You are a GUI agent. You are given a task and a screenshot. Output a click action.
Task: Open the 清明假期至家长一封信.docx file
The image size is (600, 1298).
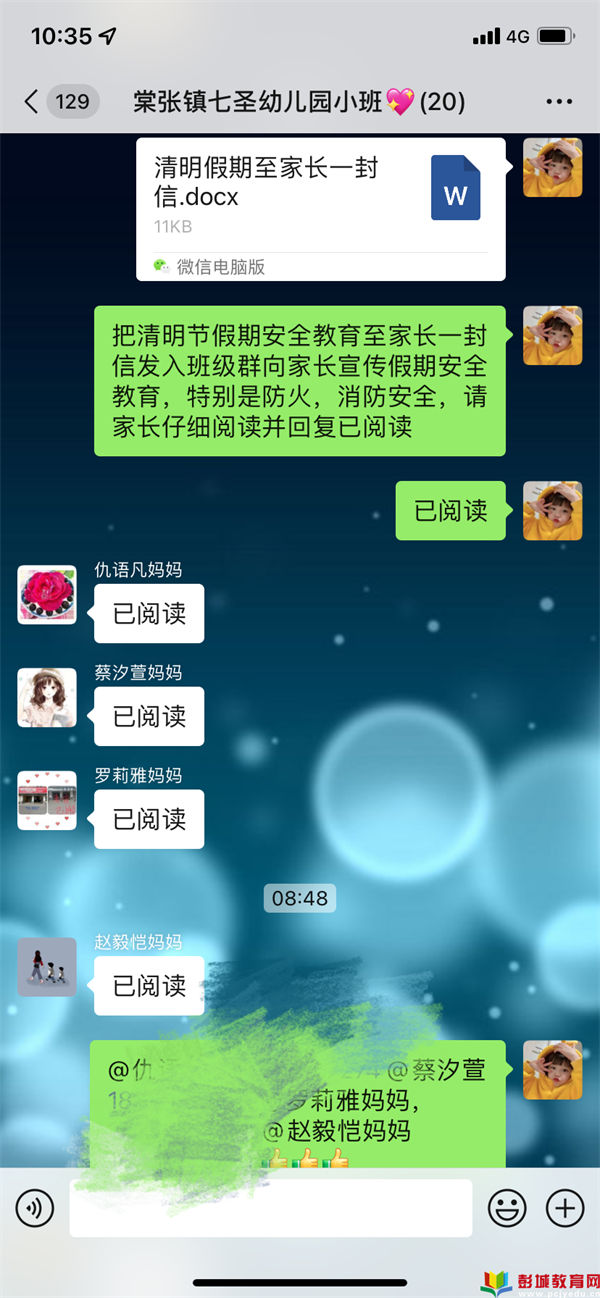320,196
